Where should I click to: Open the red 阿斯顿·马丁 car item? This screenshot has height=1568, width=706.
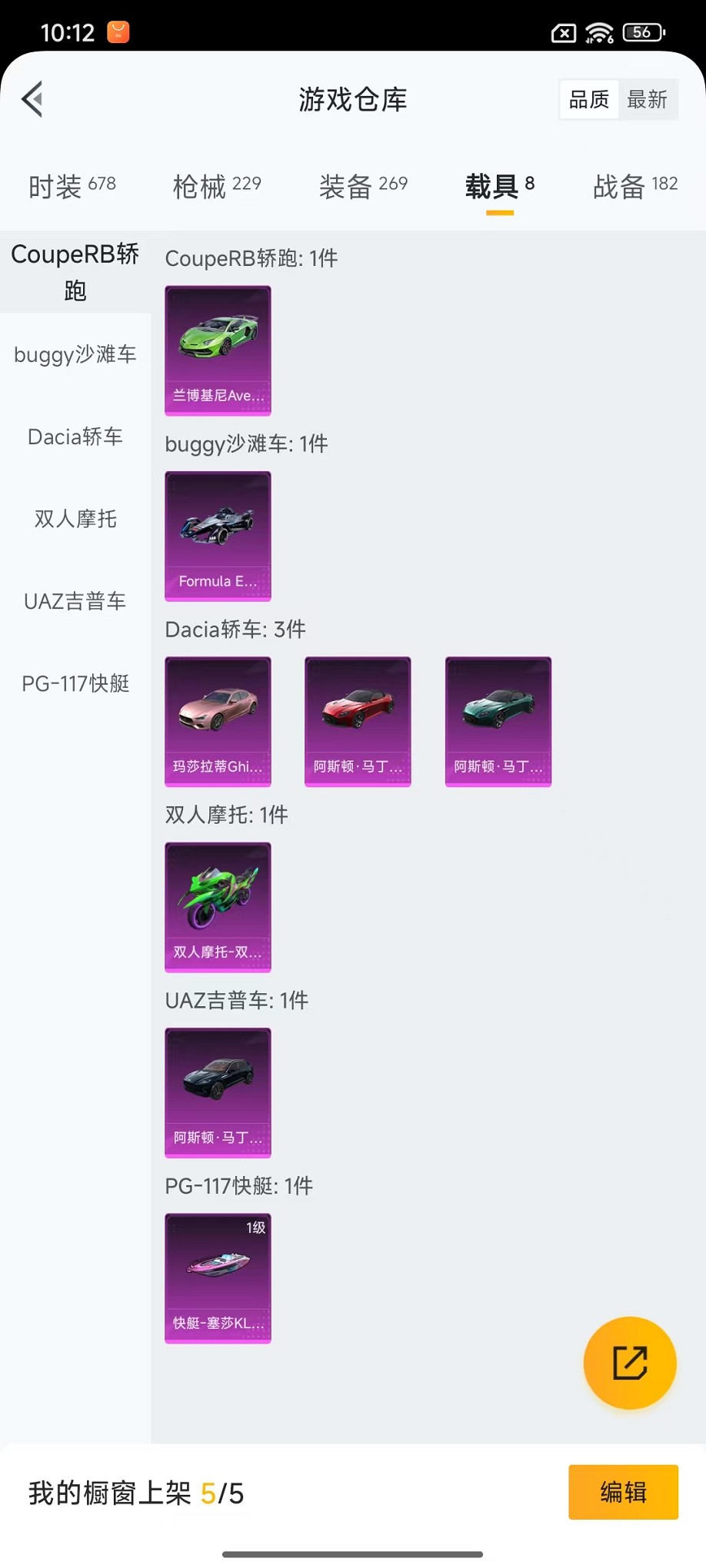pyautogui.click(x=358, y=721)
